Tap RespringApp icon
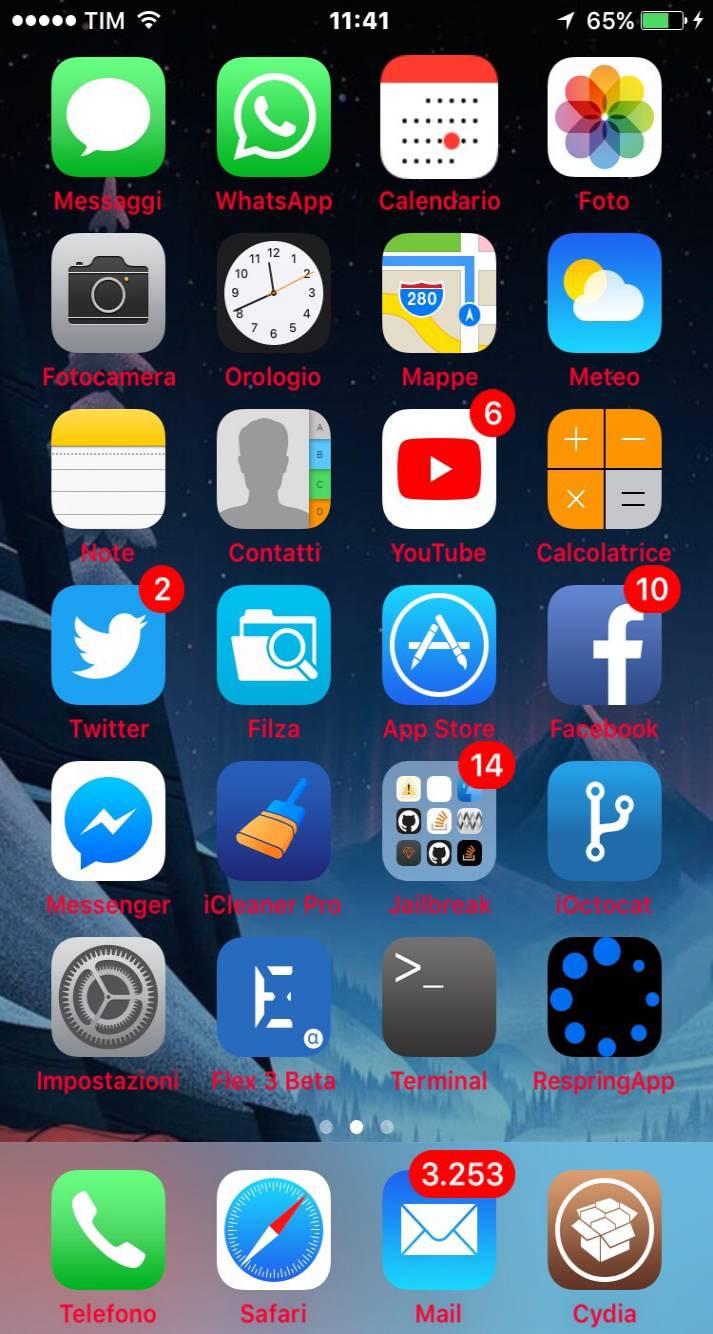 pos(604,997)
